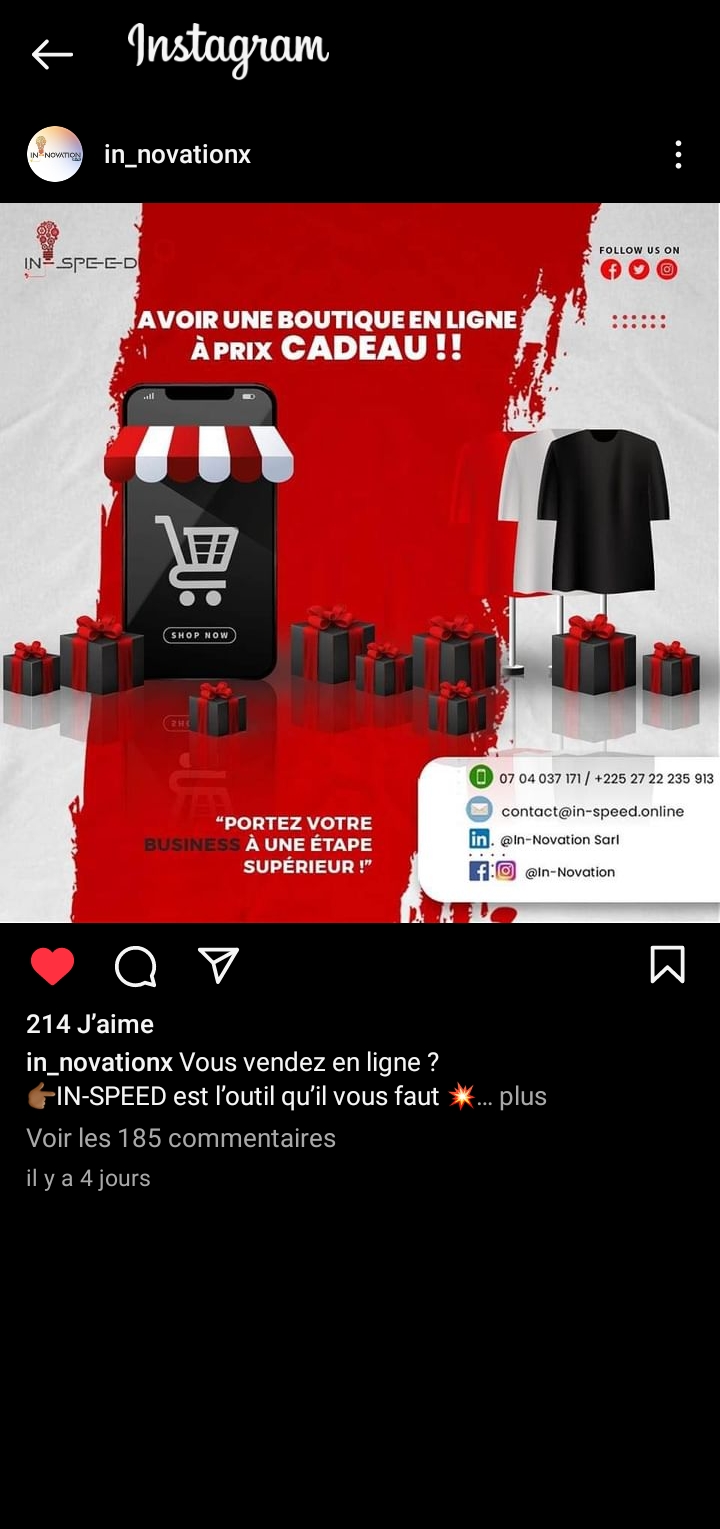Expand the caption with "plus"
720x1529 pixels.
pyautogui.click(x=522, y=1096)
